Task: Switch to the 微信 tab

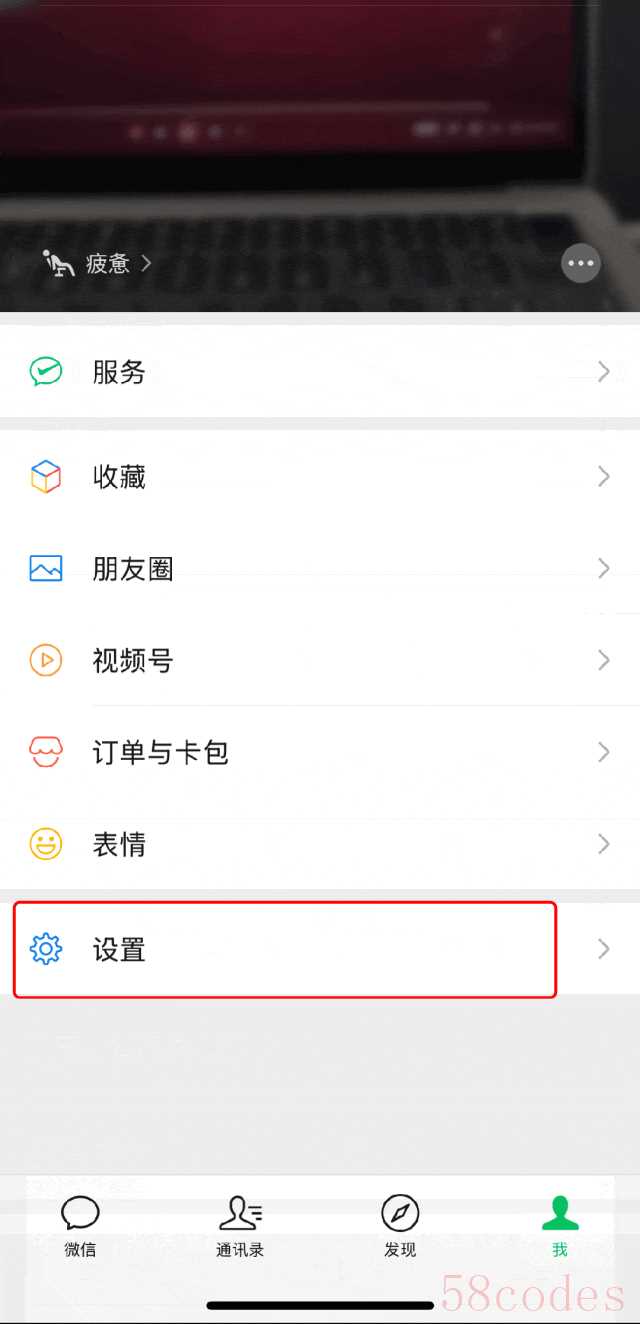Action: [80, 1226]
